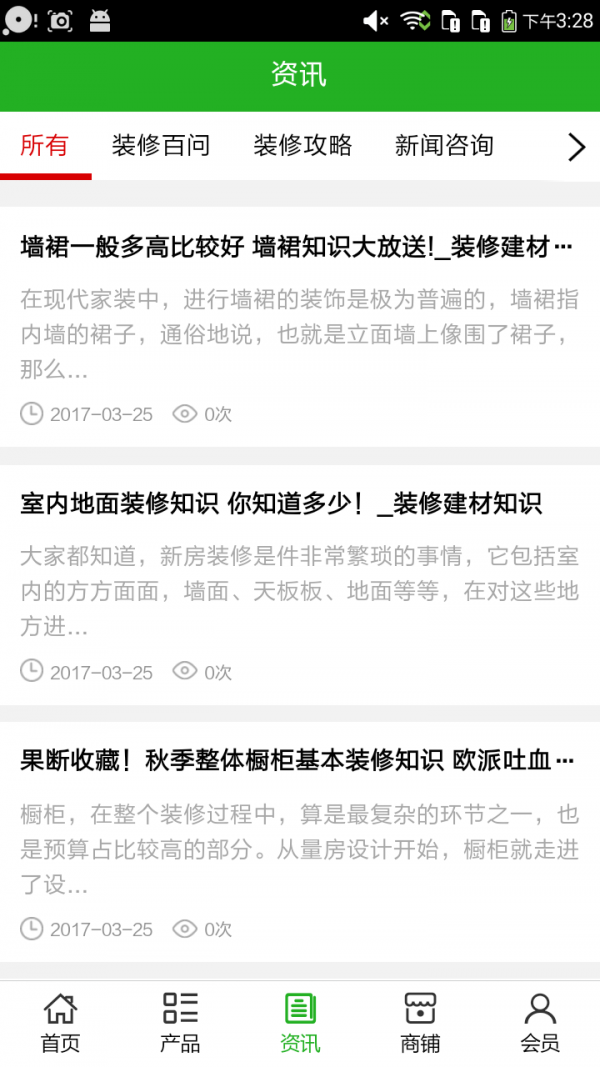Go to the 会员 member tab
The image size is (600, 1067).
[540, 1023]
